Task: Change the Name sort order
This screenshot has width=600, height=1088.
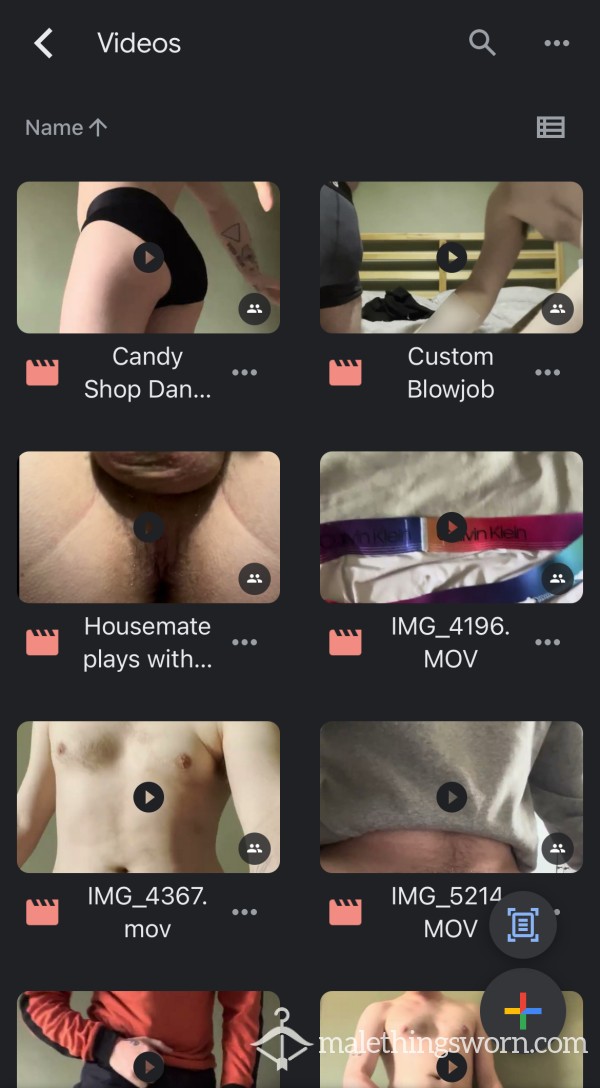Action: [x=66, y=128]
